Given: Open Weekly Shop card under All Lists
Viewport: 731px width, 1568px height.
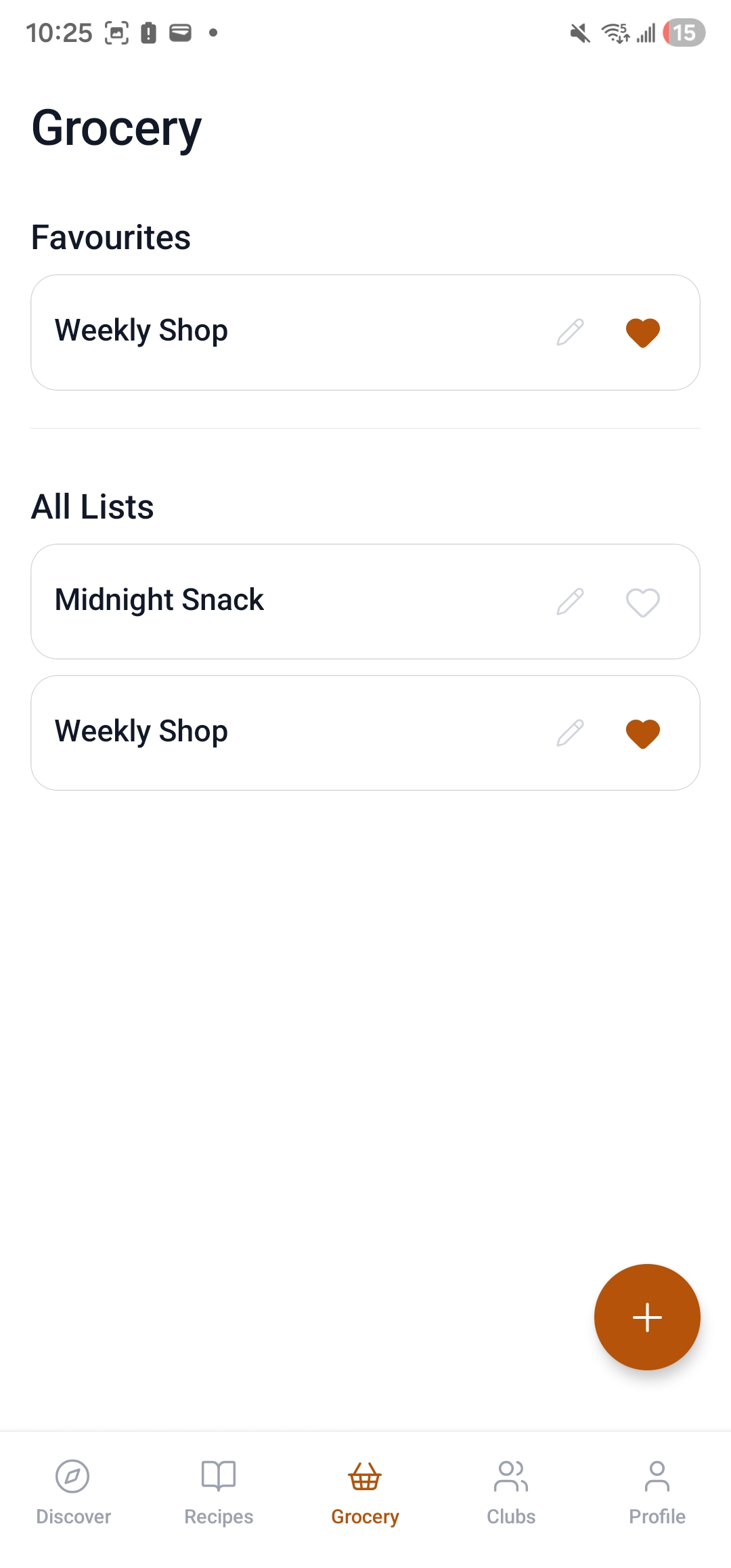Looking at the screenshot, I should coord(271,732).
